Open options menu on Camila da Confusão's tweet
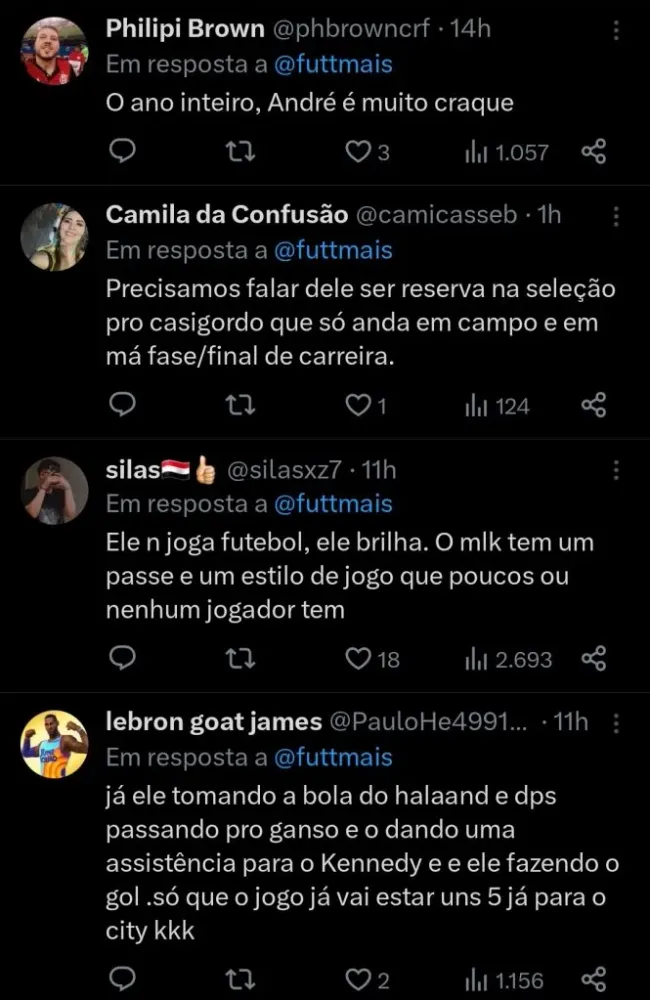Screen dimensions: 650x1000 point(617,216)
